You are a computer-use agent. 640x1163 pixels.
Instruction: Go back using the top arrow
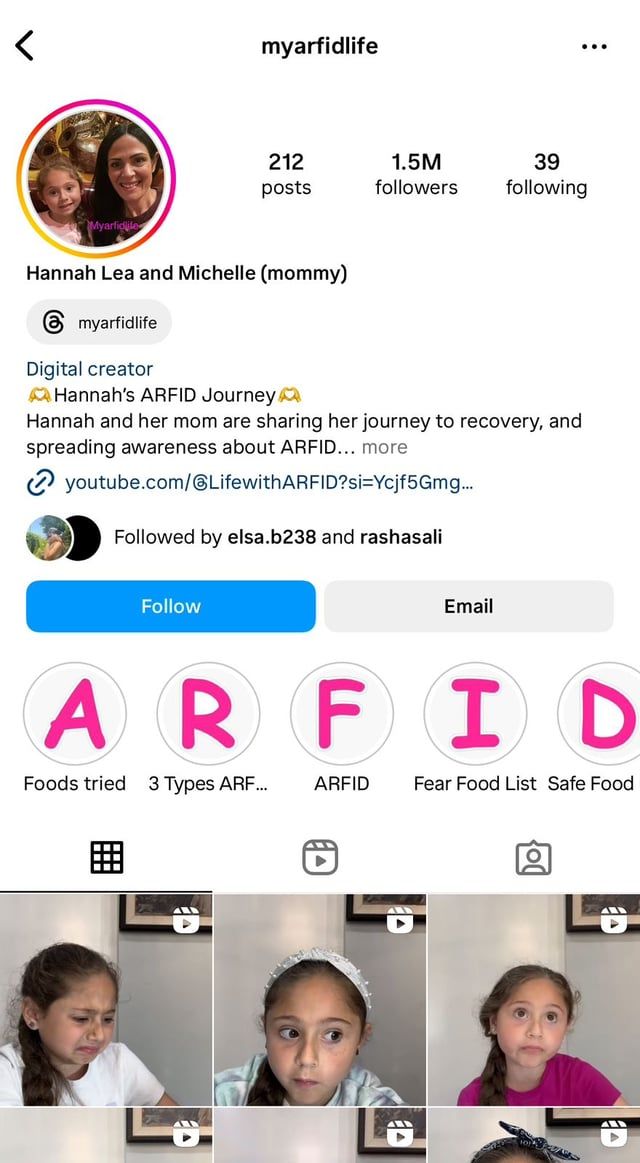click(x=25, y=46)
